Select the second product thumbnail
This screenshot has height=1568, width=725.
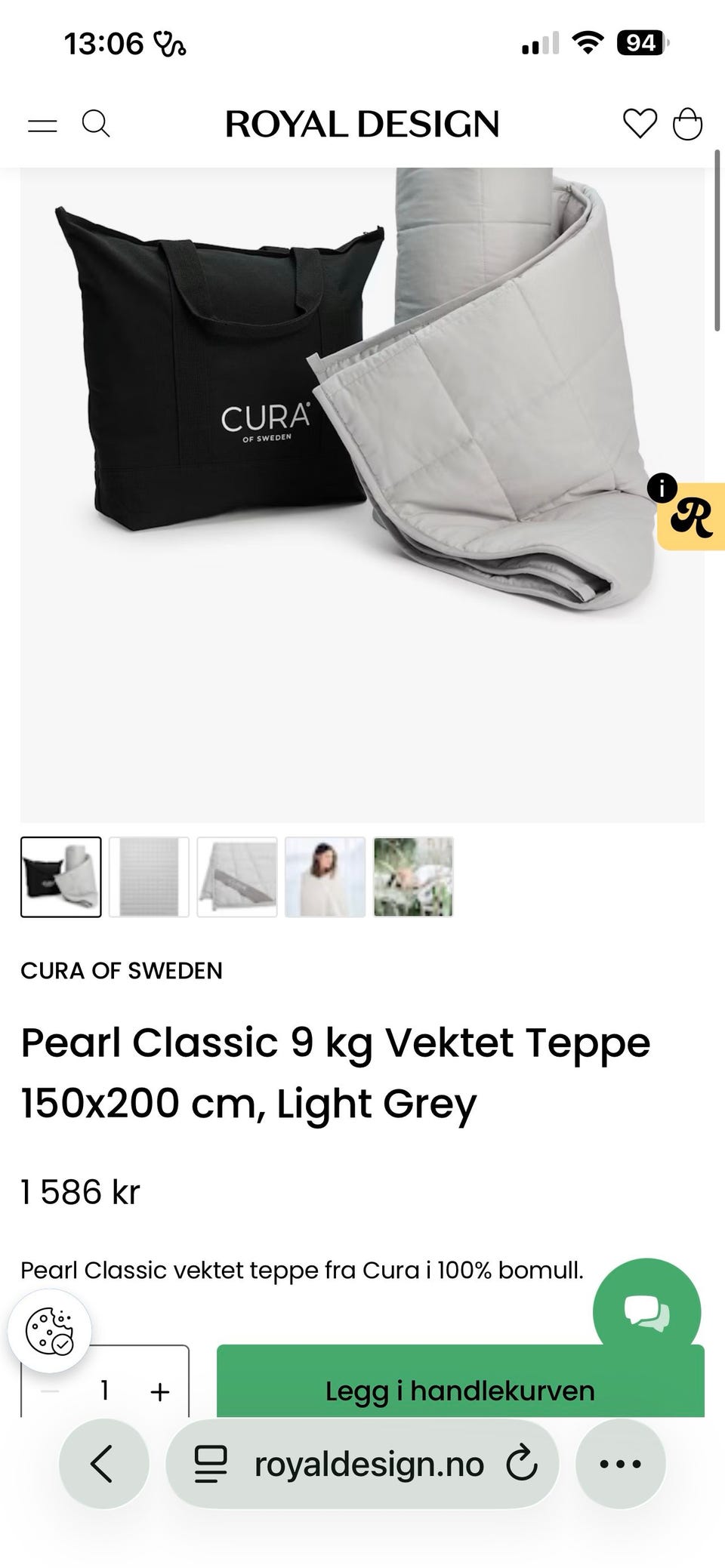149,876
